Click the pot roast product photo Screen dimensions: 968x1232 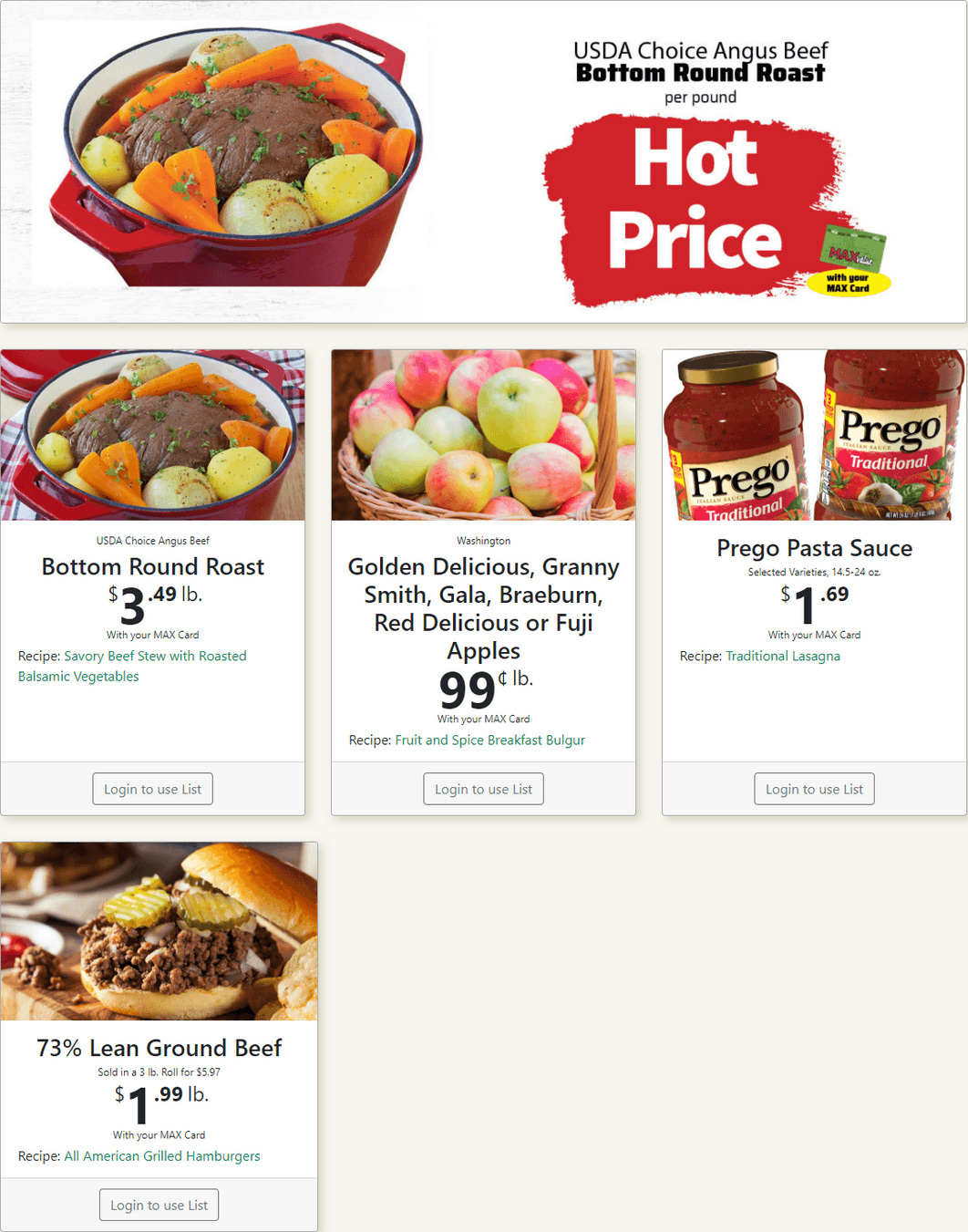pos(154,434)
